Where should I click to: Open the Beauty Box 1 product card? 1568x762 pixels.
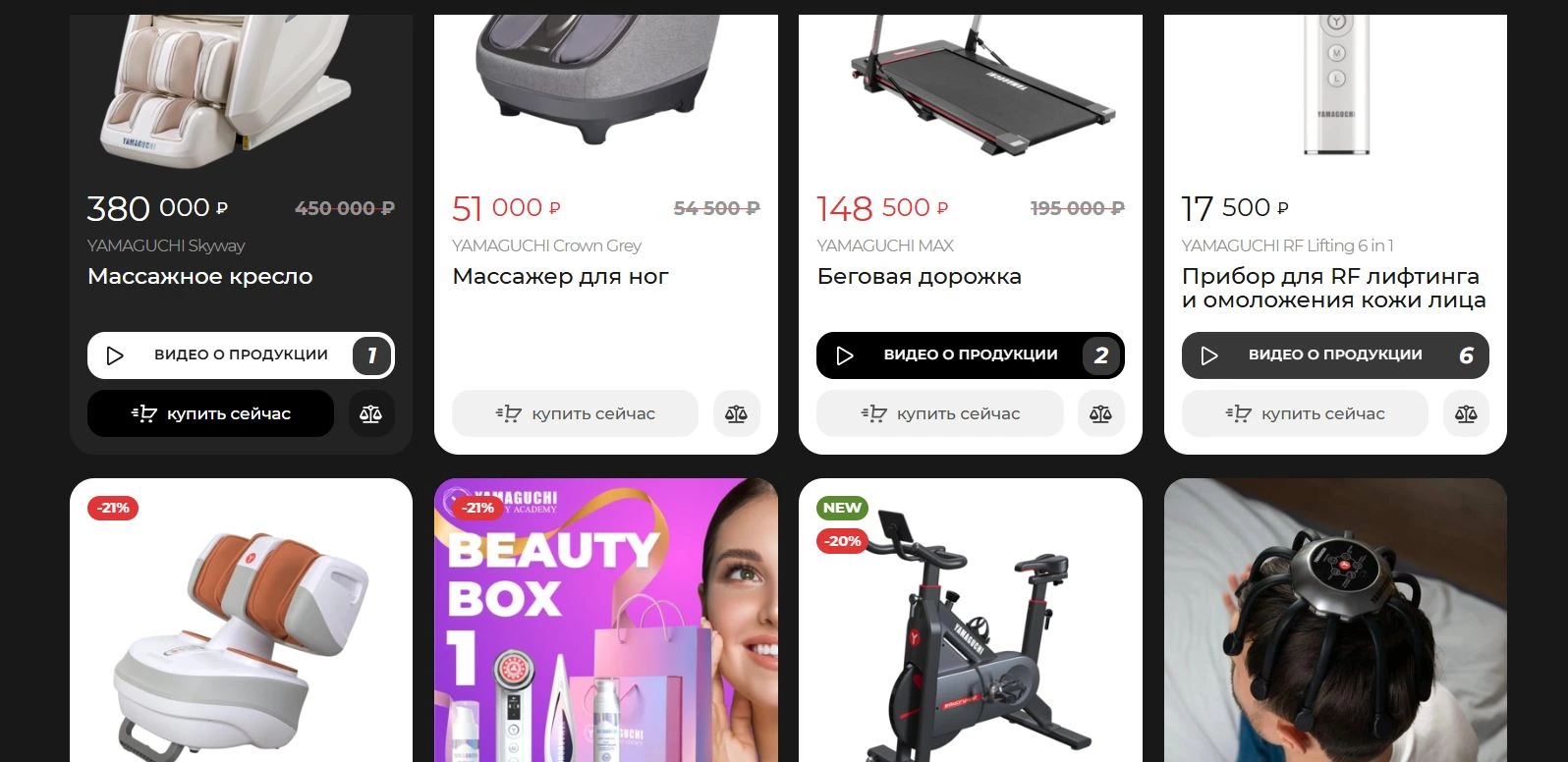[605, 628]
